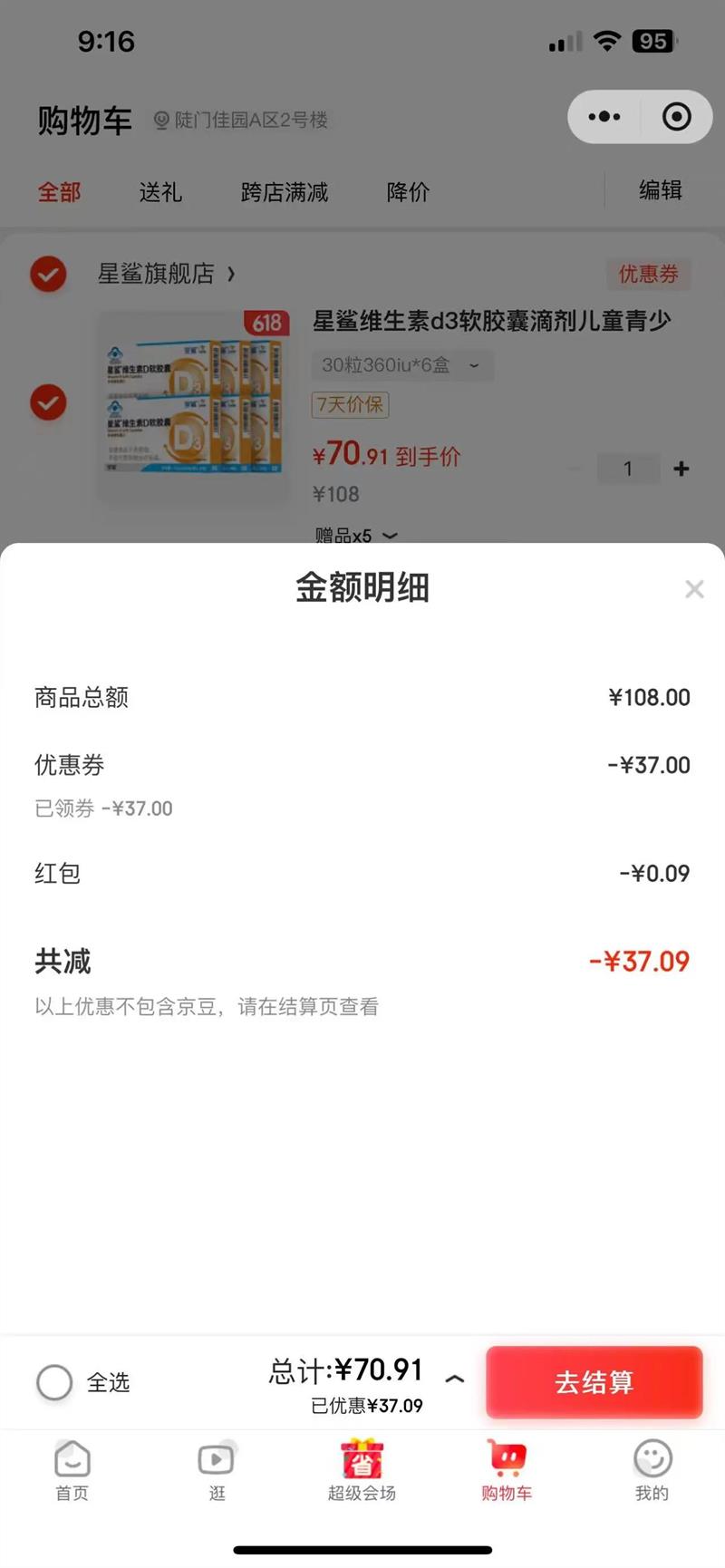This screenshot has width=725, height=1568.
Task: Close the 金额明细 sheet
Action: [694, 589]
